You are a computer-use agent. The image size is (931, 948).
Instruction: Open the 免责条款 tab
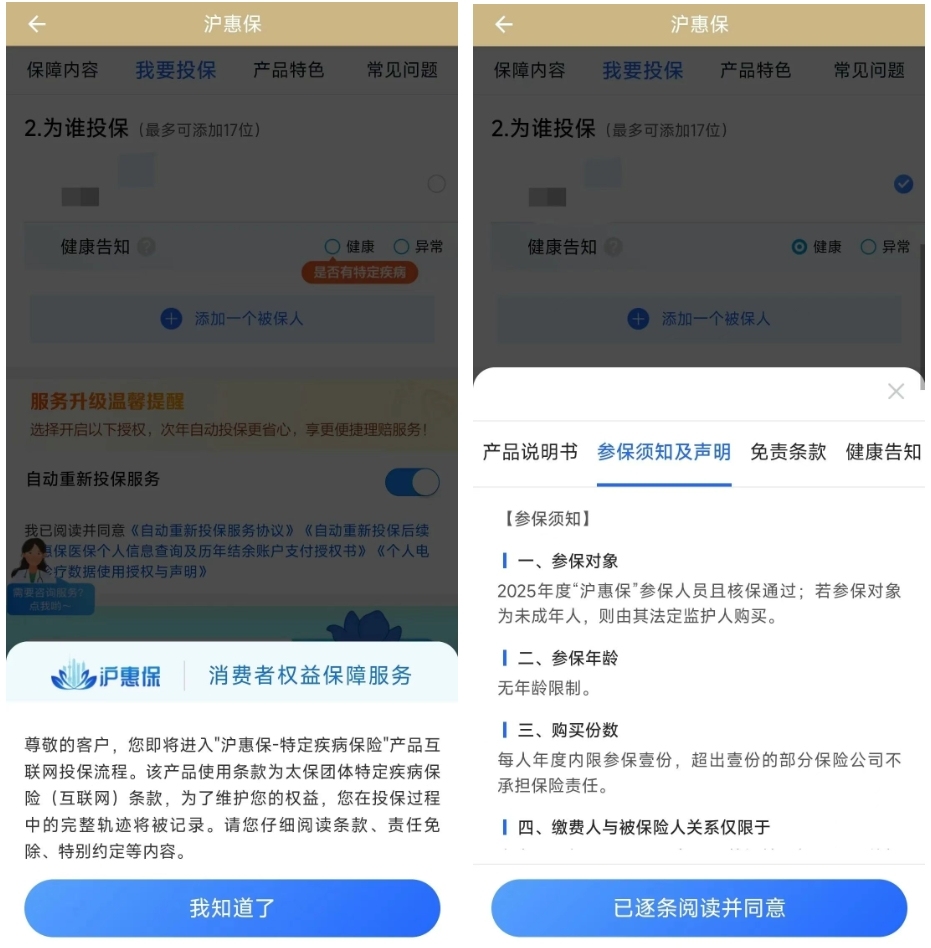point(788,452)
